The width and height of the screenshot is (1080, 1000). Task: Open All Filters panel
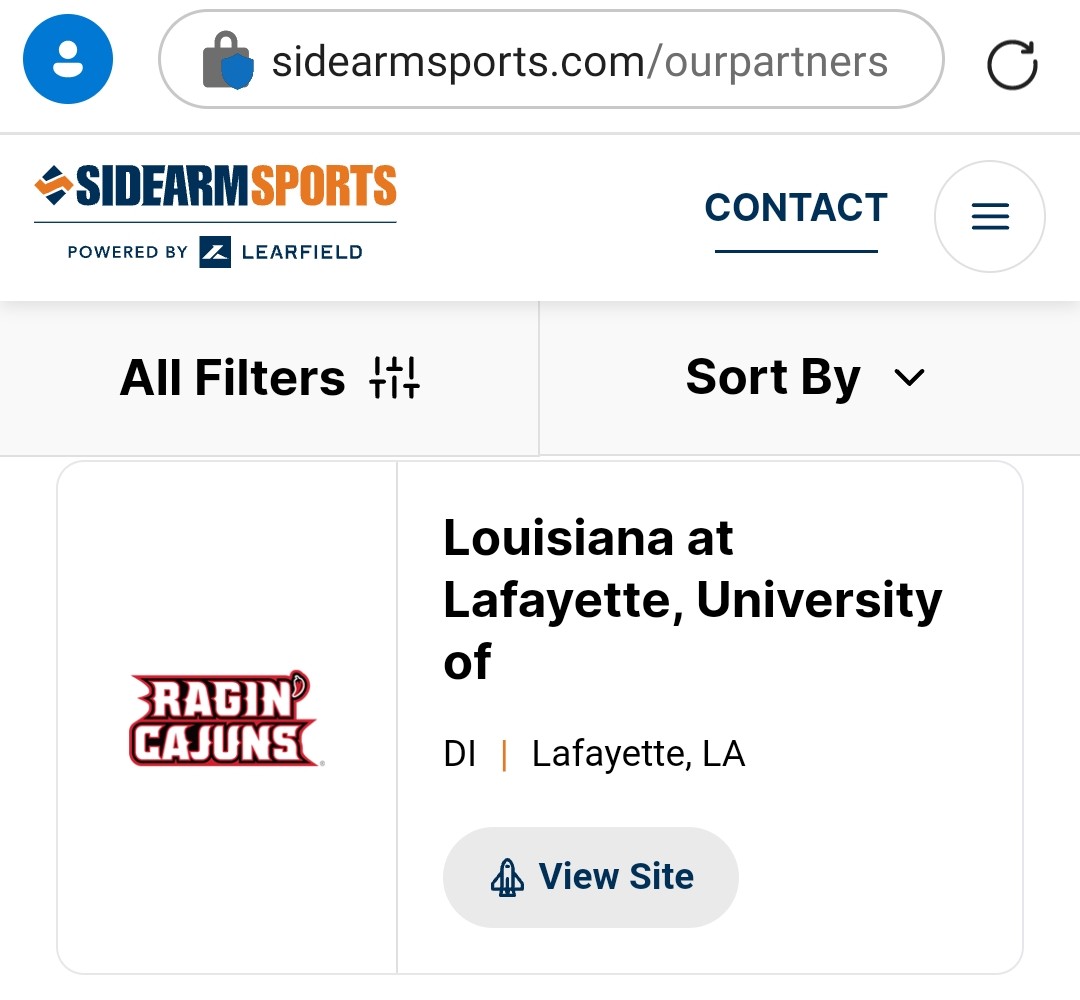click(269, 378)
